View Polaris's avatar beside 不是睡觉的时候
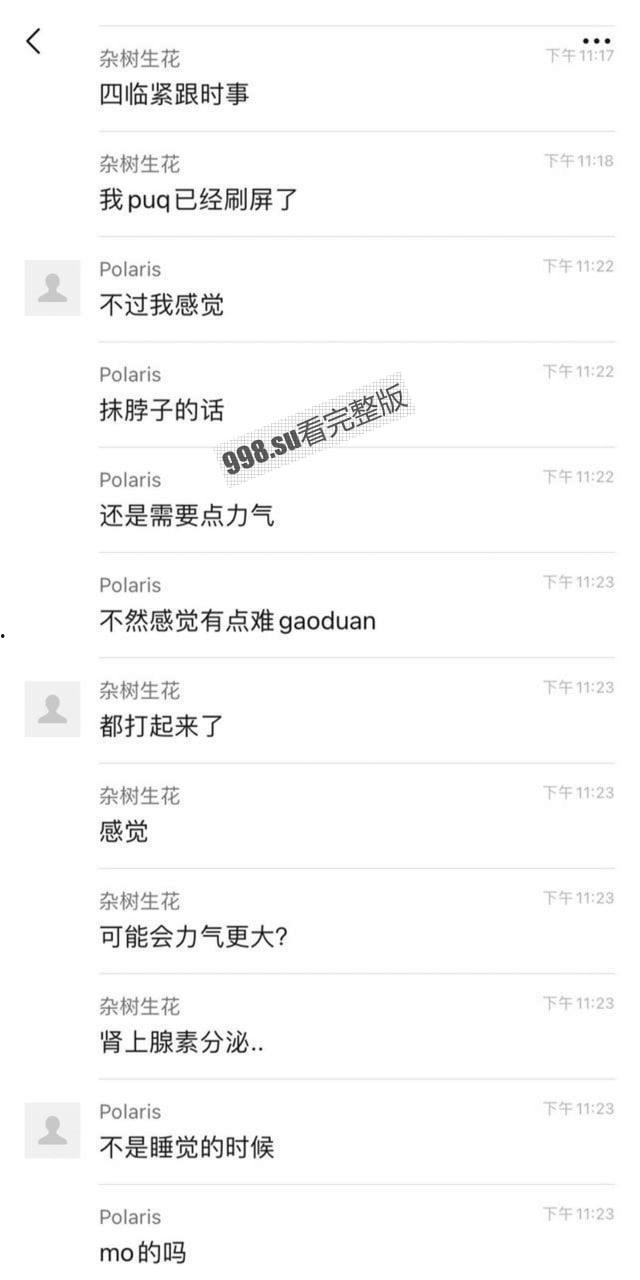The width and height of the screenshot is (640, 1280). coord(52,1130)
